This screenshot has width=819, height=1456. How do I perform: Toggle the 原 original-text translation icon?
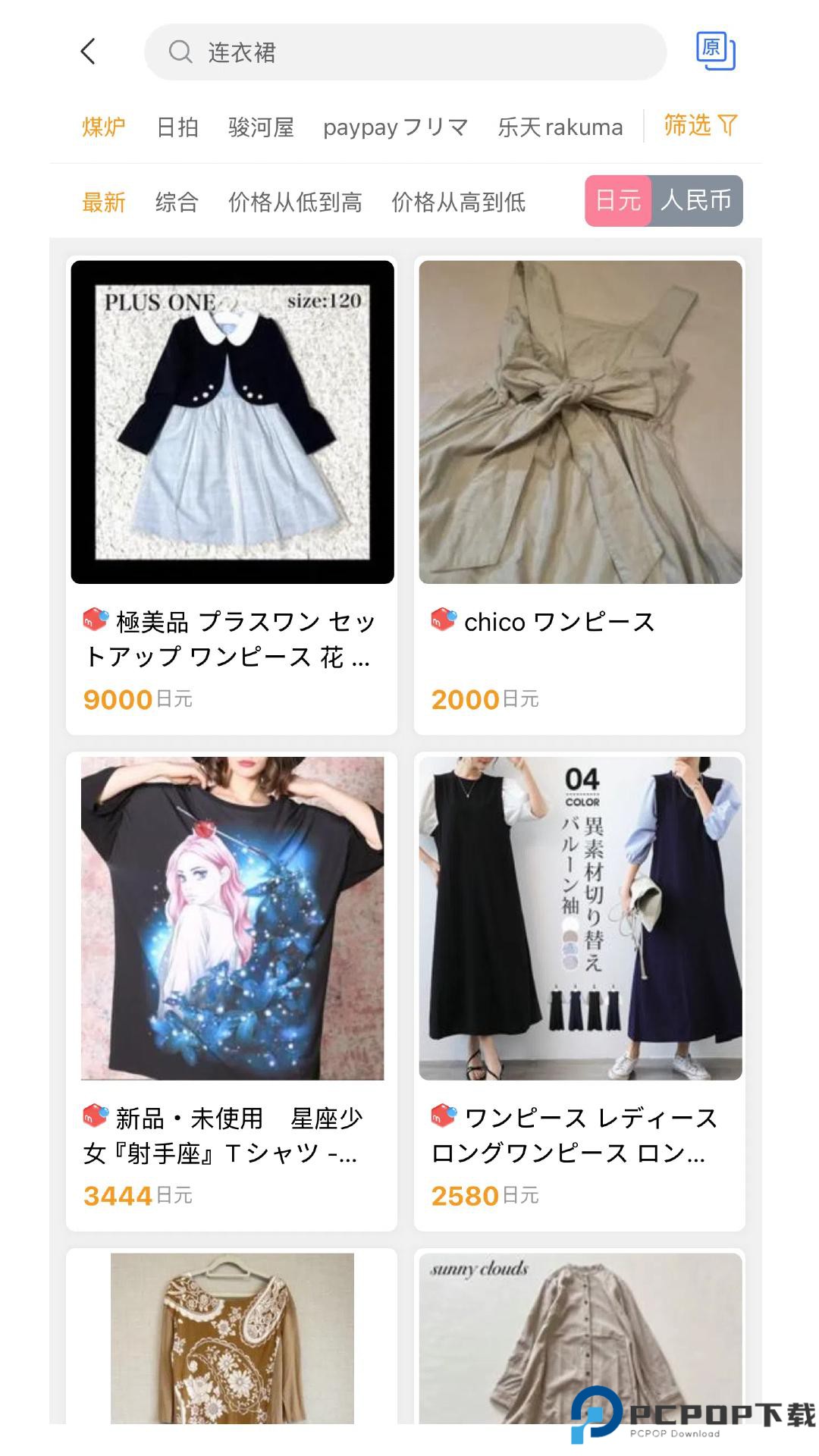coord(715,51)
